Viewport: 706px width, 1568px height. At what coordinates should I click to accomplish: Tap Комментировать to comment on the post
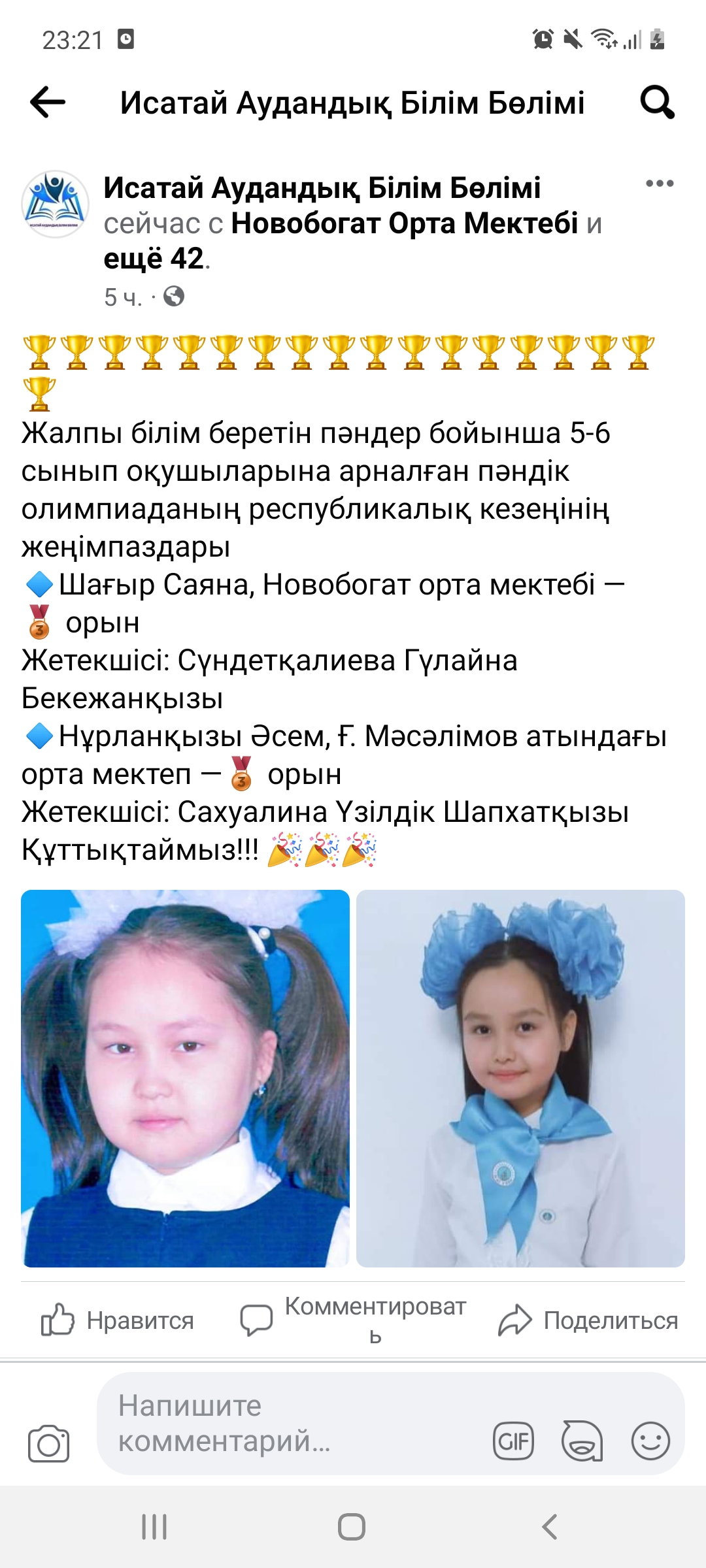tap(353, 1320)
